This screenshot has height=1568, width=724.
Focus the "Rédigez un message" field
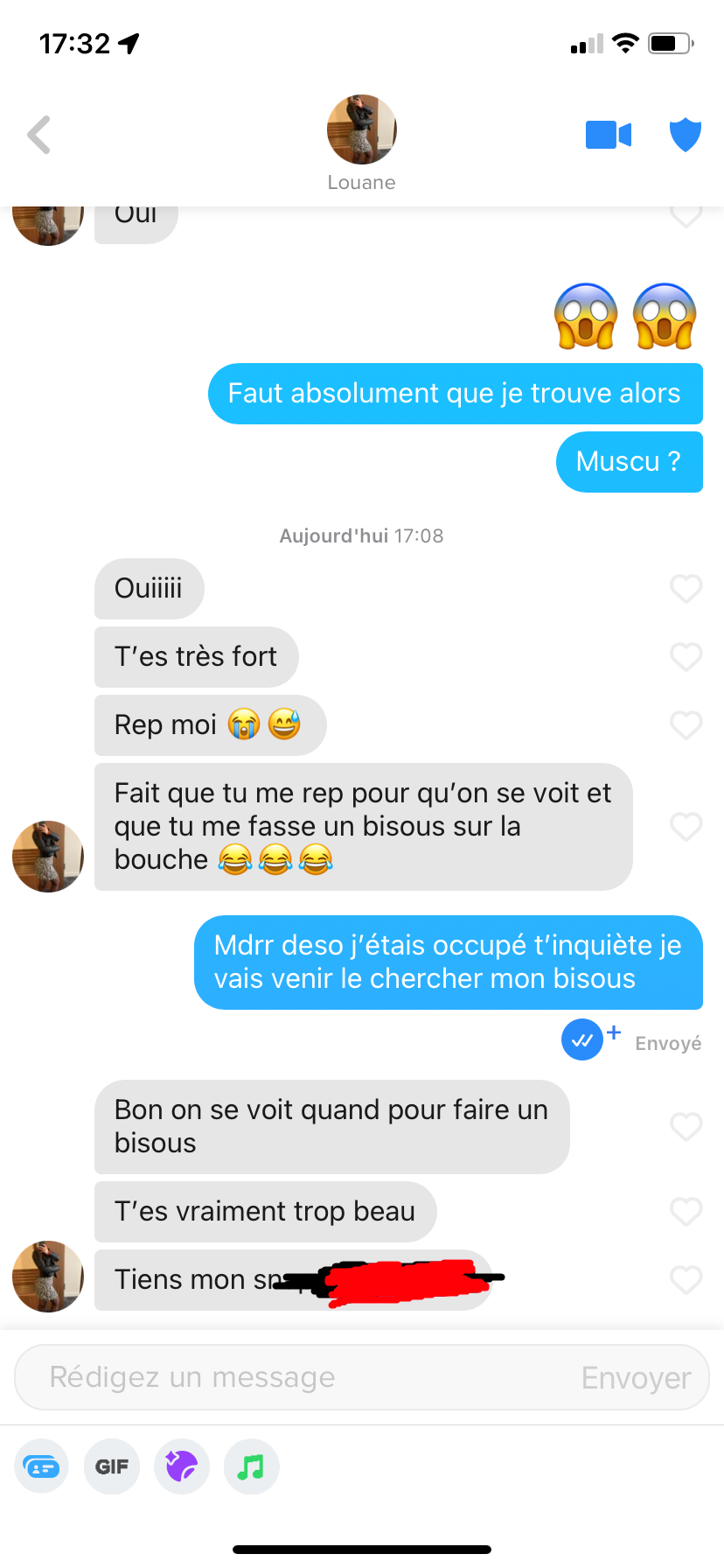[297, 1377]
